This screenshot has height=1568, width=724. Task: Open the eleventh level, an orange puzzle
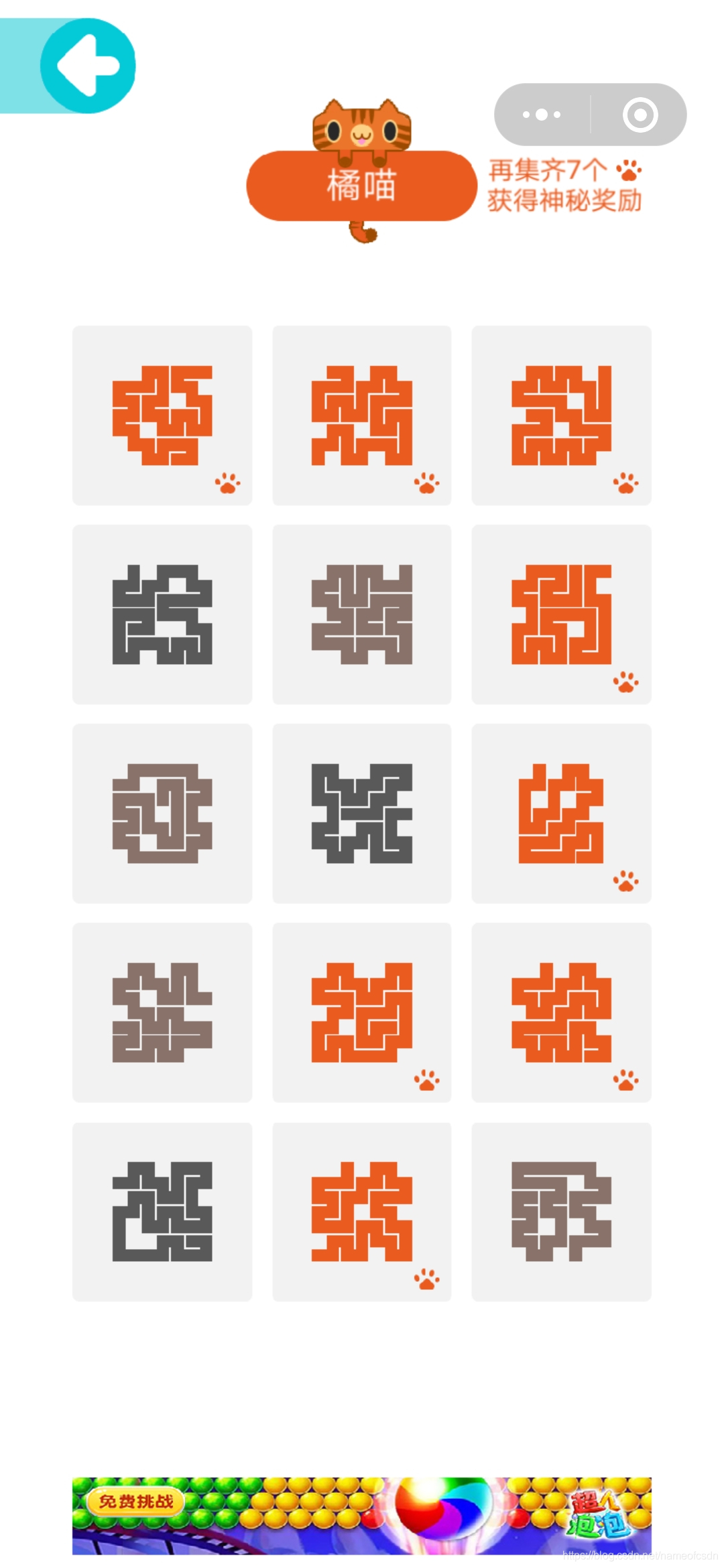[x=362, y=1012]
